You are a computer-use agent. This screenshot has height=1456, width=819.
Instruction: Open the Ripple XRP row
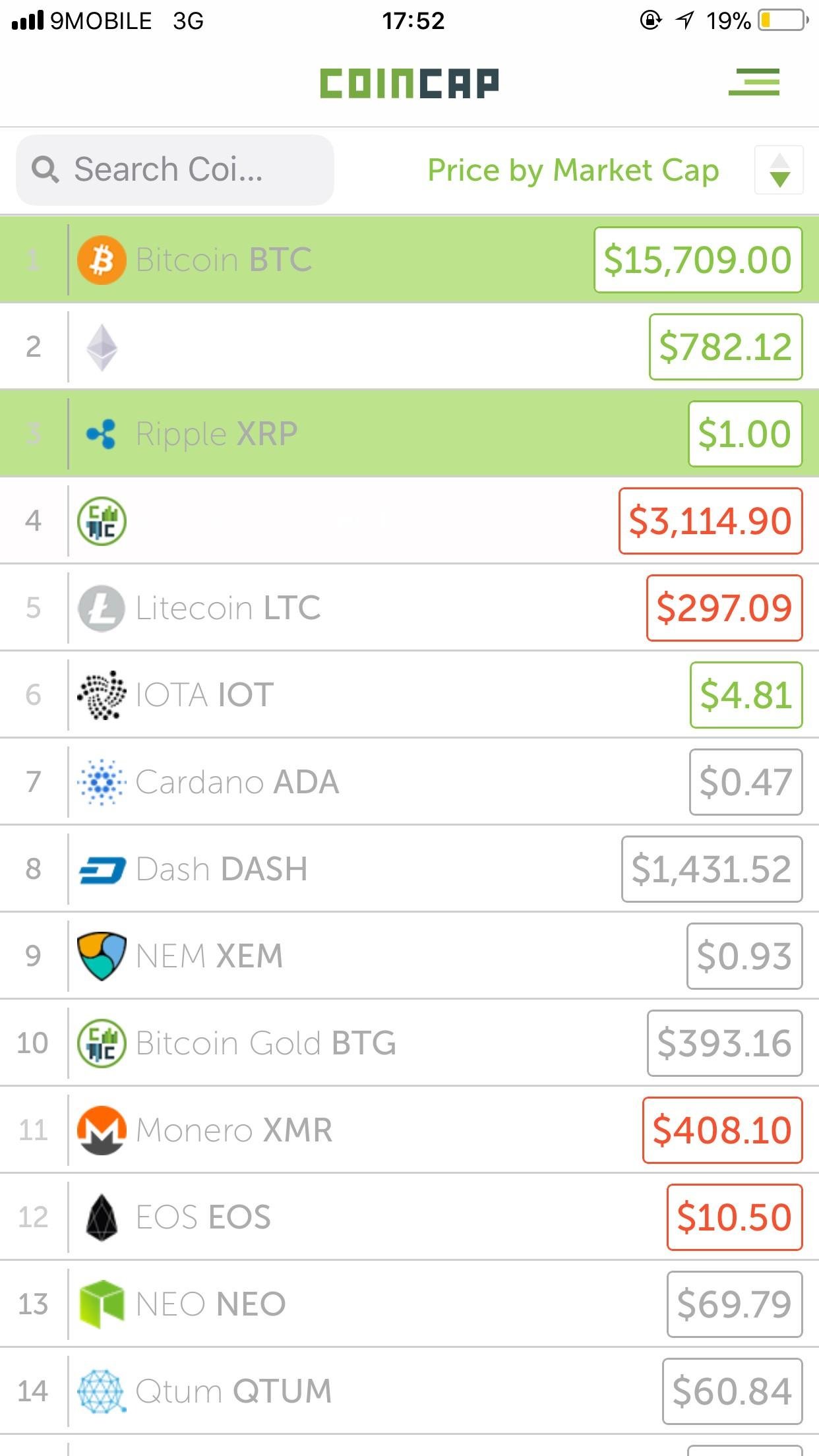click(x=409, y=433)
